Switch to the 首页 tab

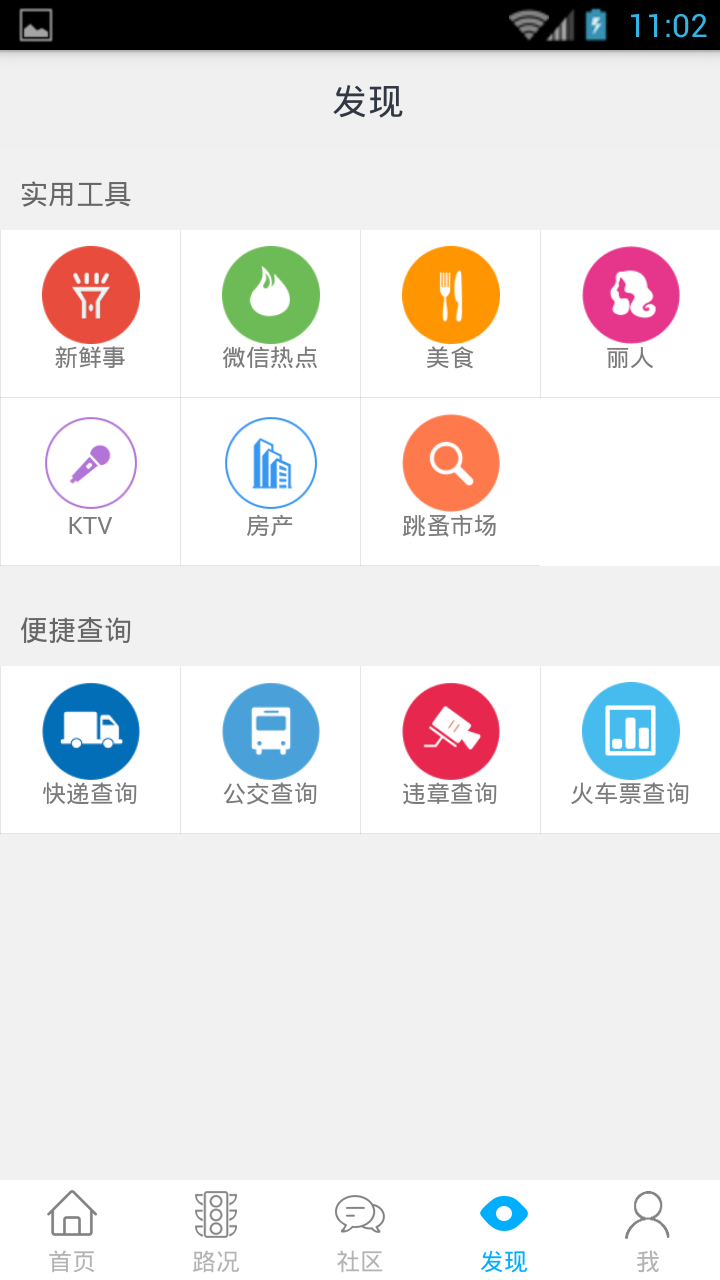pyautogui.click(x=72, y=1231)
